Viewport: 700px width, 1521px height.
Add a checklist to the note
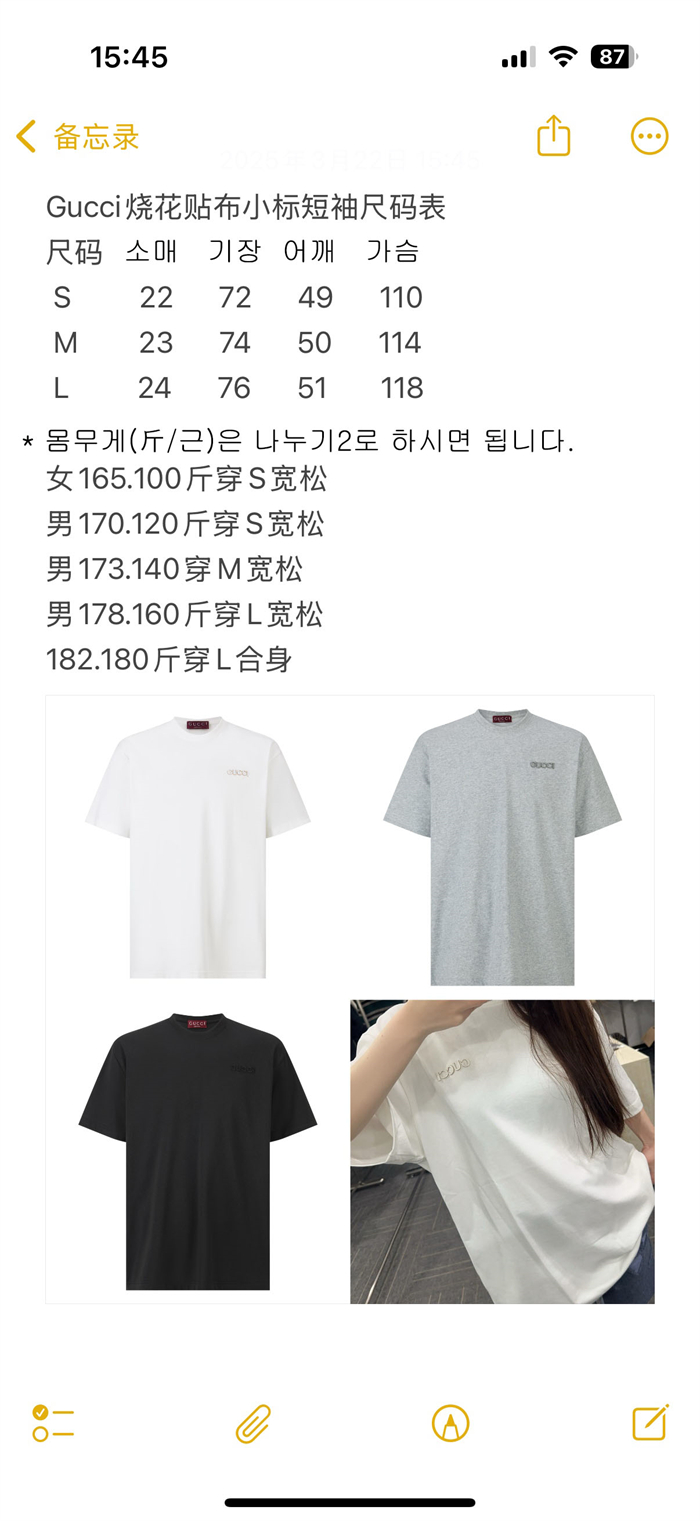click(x=53, y=1422)
